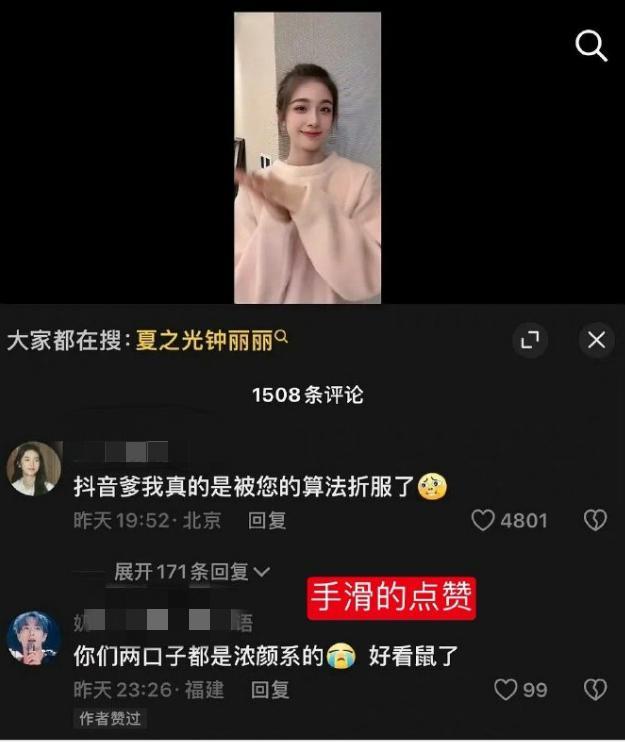
Task: Expand the 171 replies
Action: (192, 572)
